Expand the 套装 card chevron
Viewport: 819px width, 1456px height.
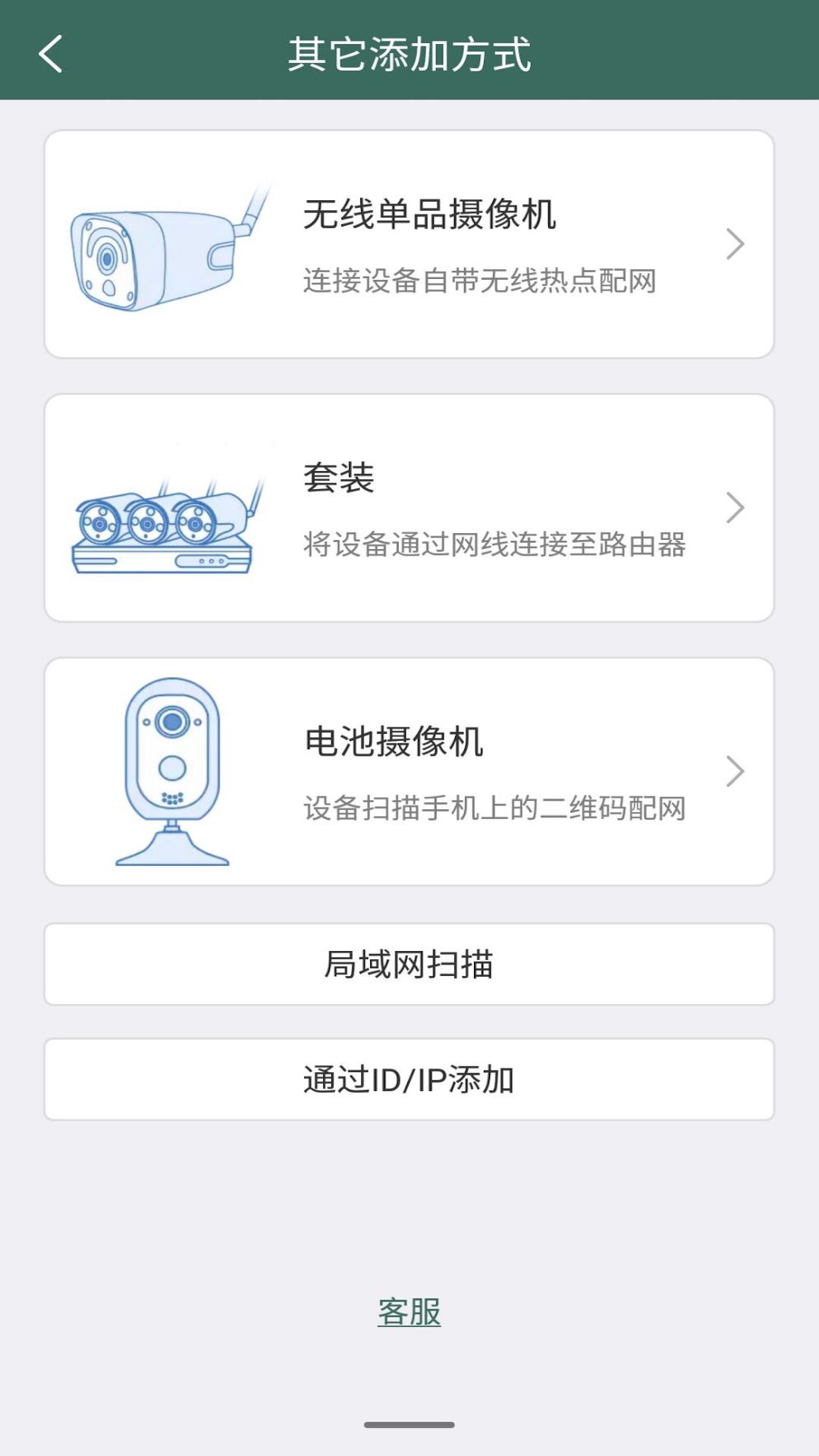pos(734,507)
